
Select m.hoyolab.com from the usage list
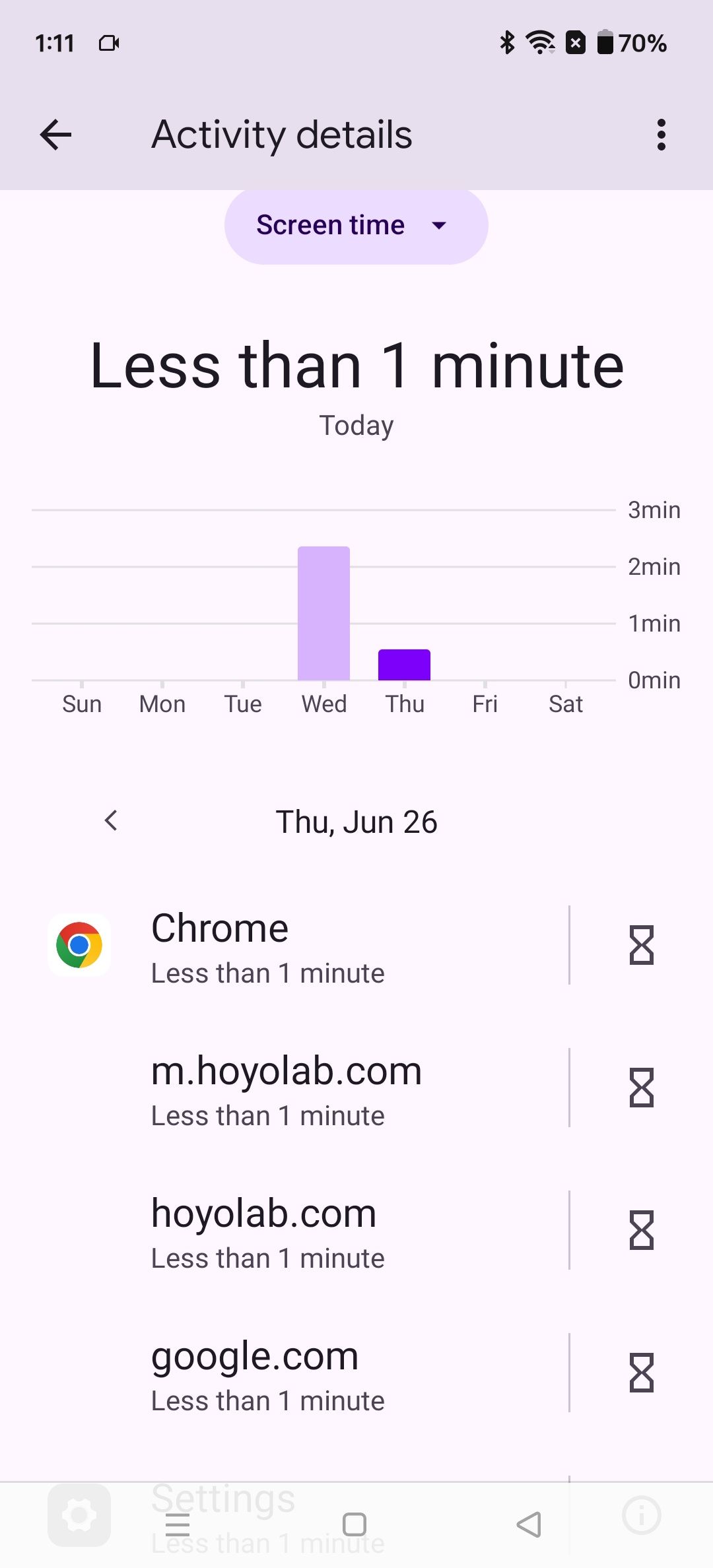click(286, 1089)
